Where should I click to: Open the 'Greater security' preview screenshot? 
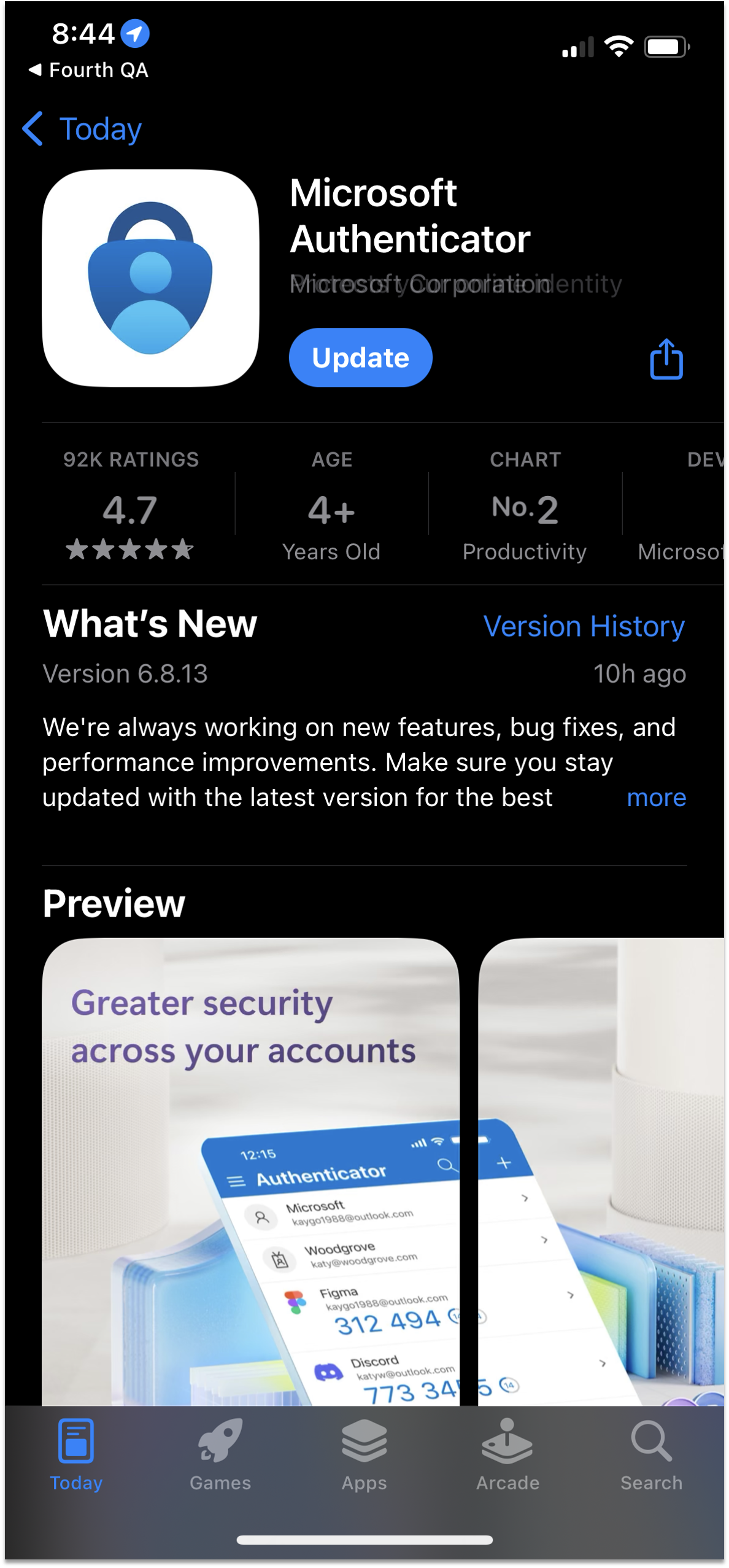[250, 1166]
